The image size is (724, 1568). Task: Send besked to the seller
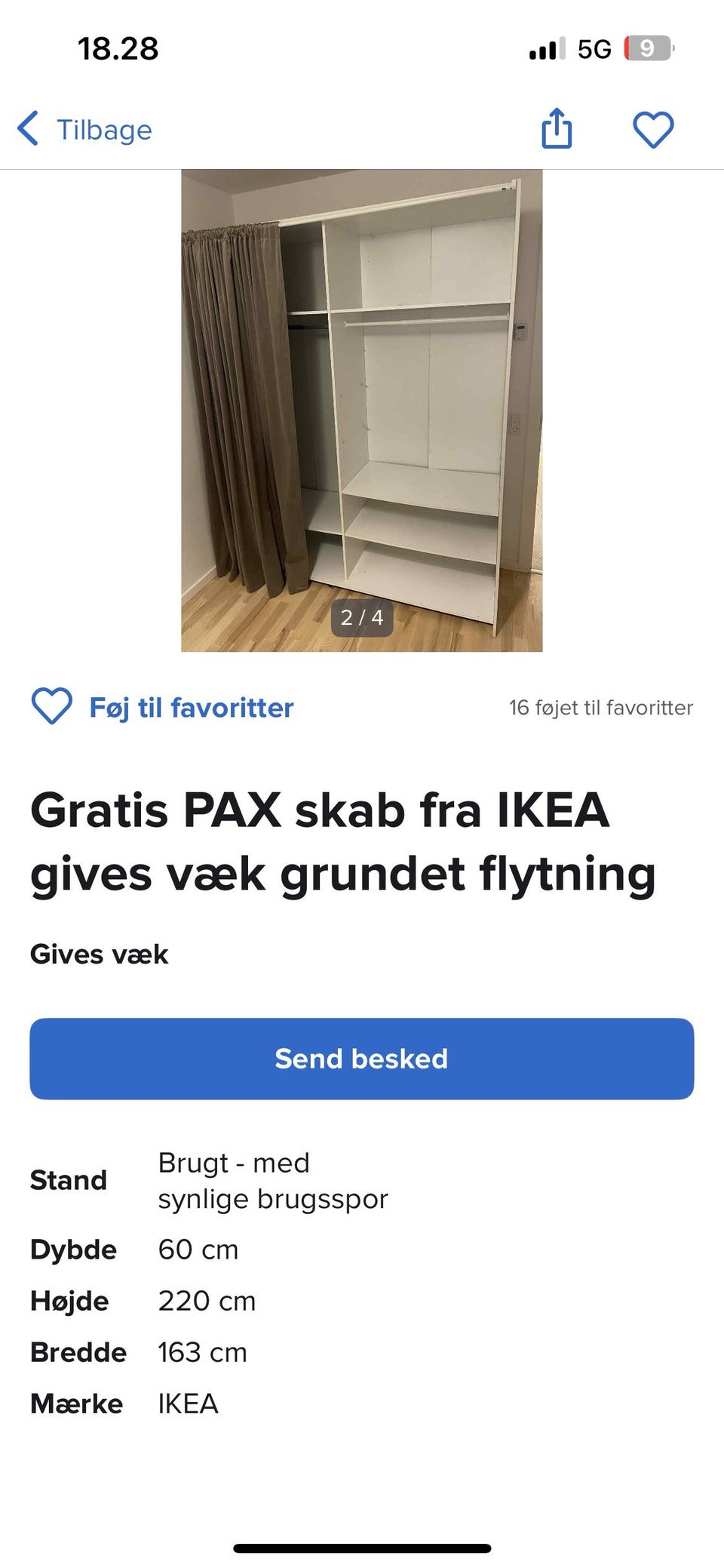(362, 1059)
